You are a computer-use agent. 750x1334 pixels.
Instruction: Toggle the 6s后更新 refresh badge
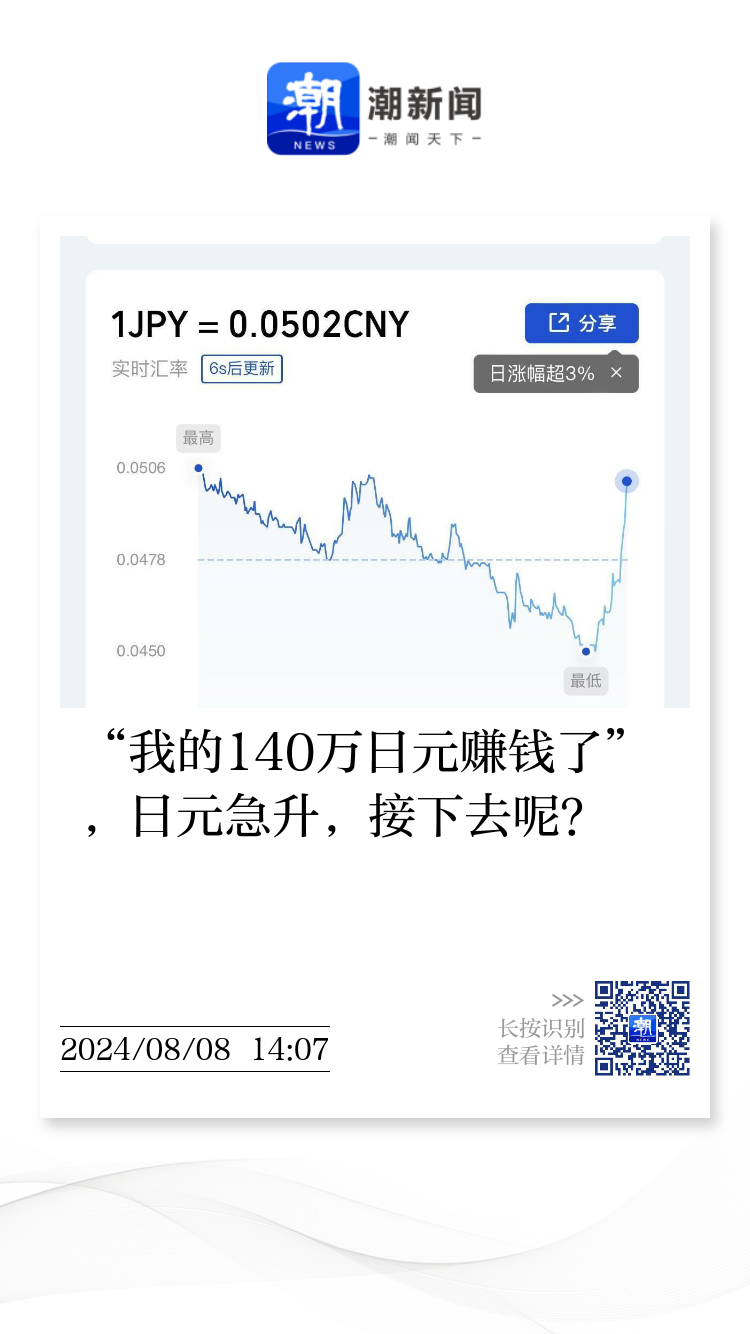click(x=242, y=369)
